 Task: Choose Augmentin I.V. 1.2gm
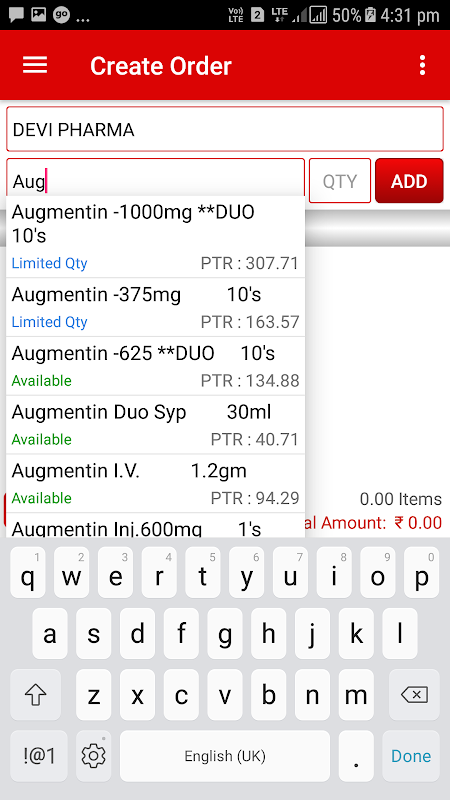(x=156, y=483)
